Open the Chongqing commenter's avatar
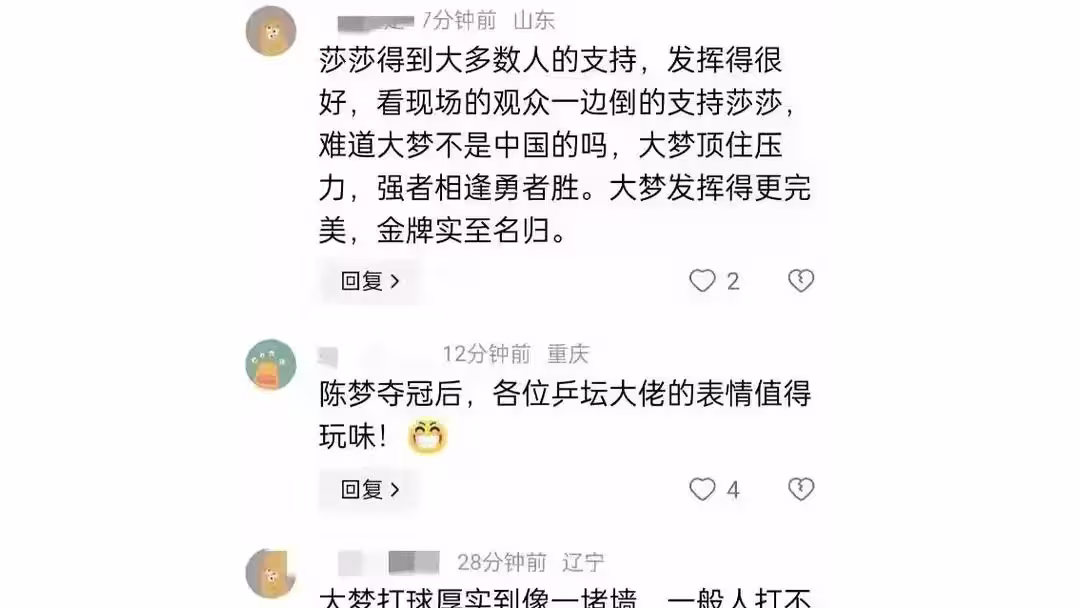1080x608 pixels. point(271,364)
